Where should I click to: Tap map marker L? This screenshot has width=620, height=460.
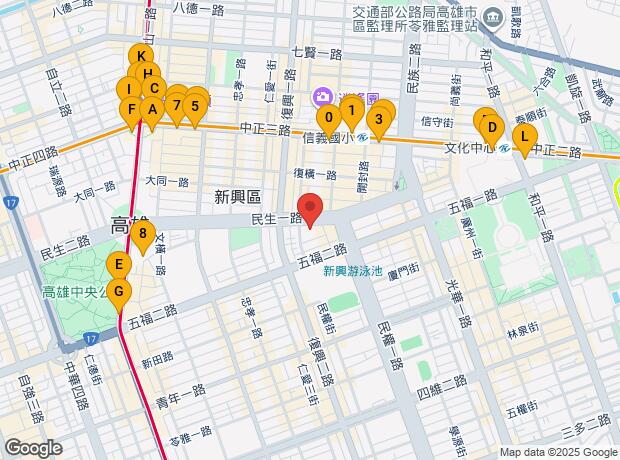524,137
